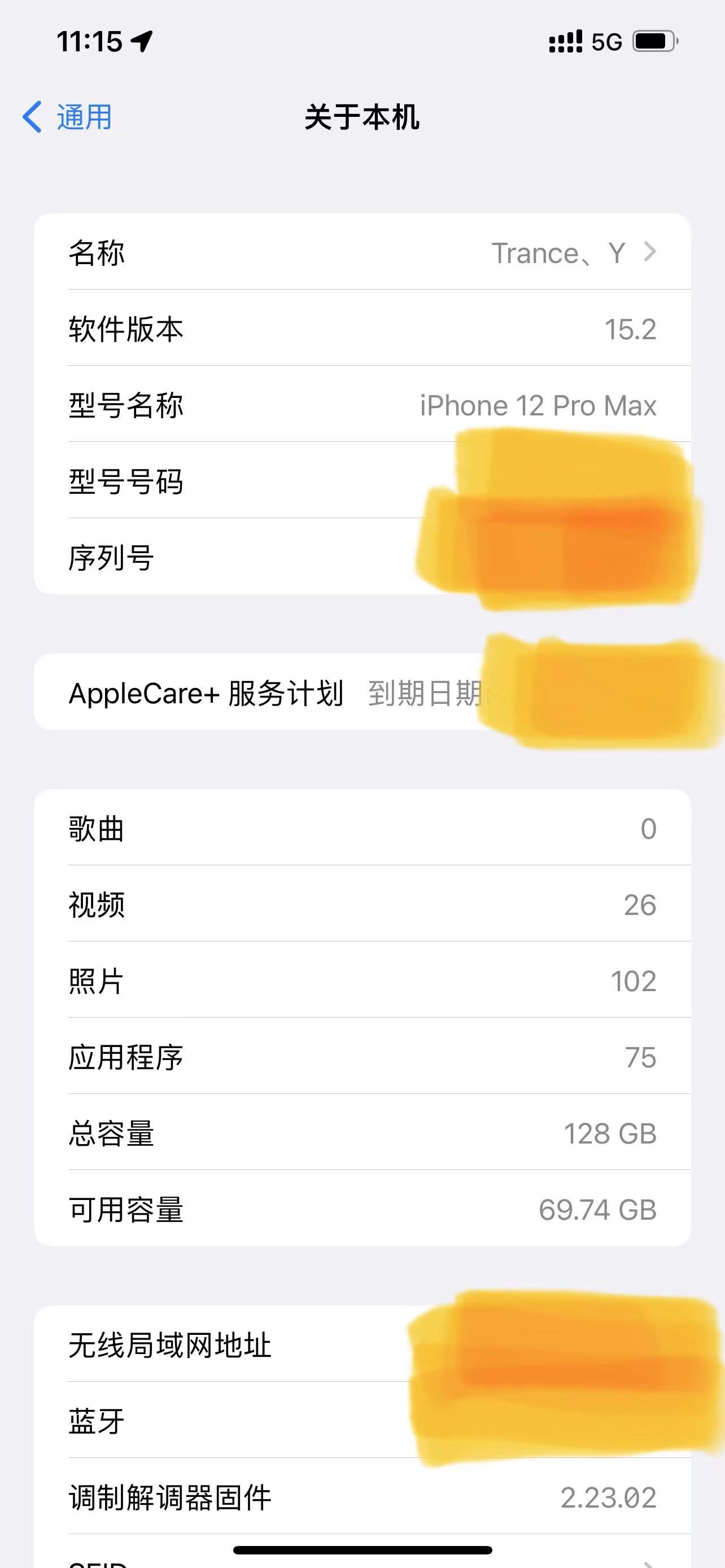The height and width of the screenshot is (1568, 725).
Task: Open the 名称 row to rename device
Action: 361,252
